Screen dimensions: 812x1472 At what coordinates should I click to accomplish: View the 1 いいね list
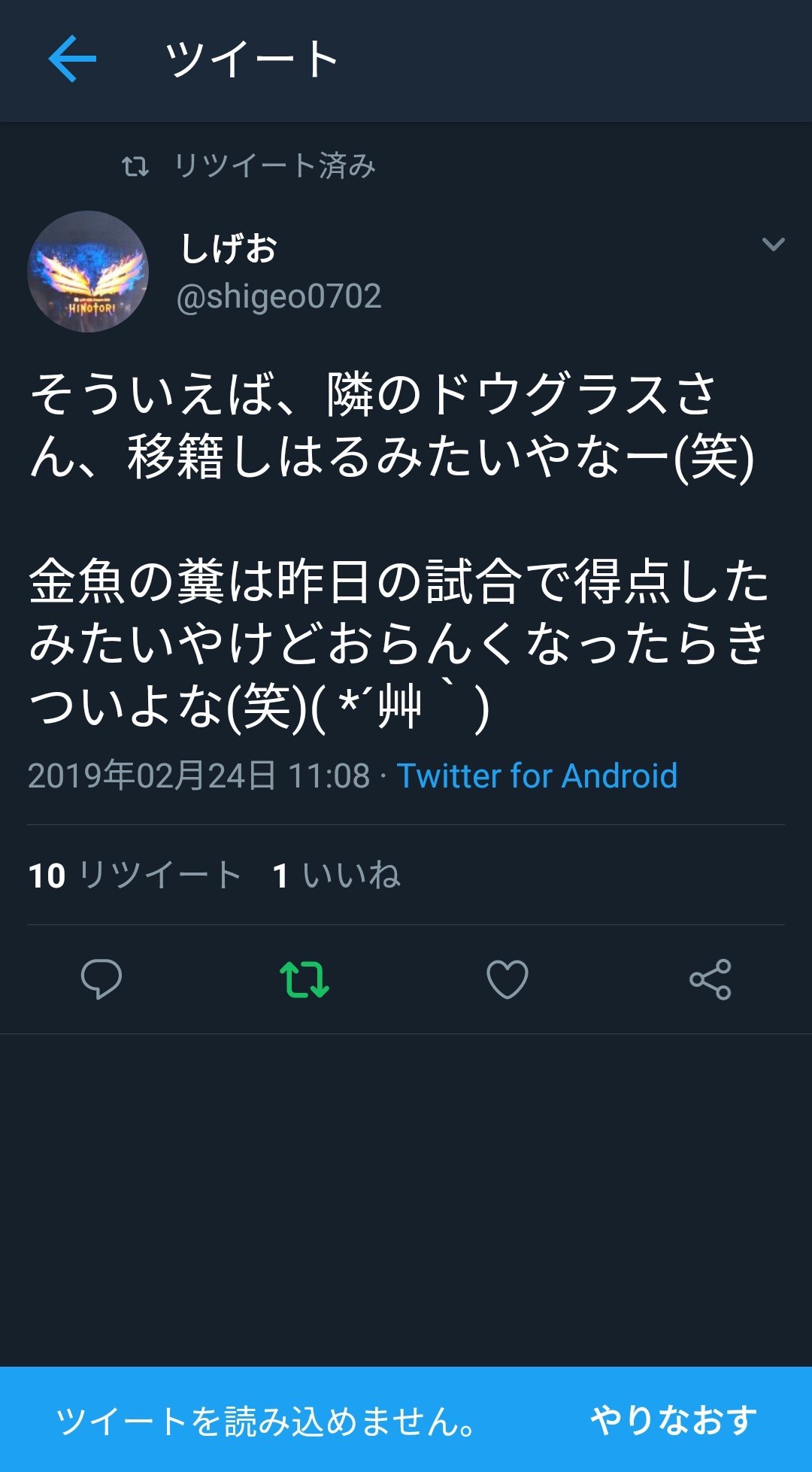[336, 876]
